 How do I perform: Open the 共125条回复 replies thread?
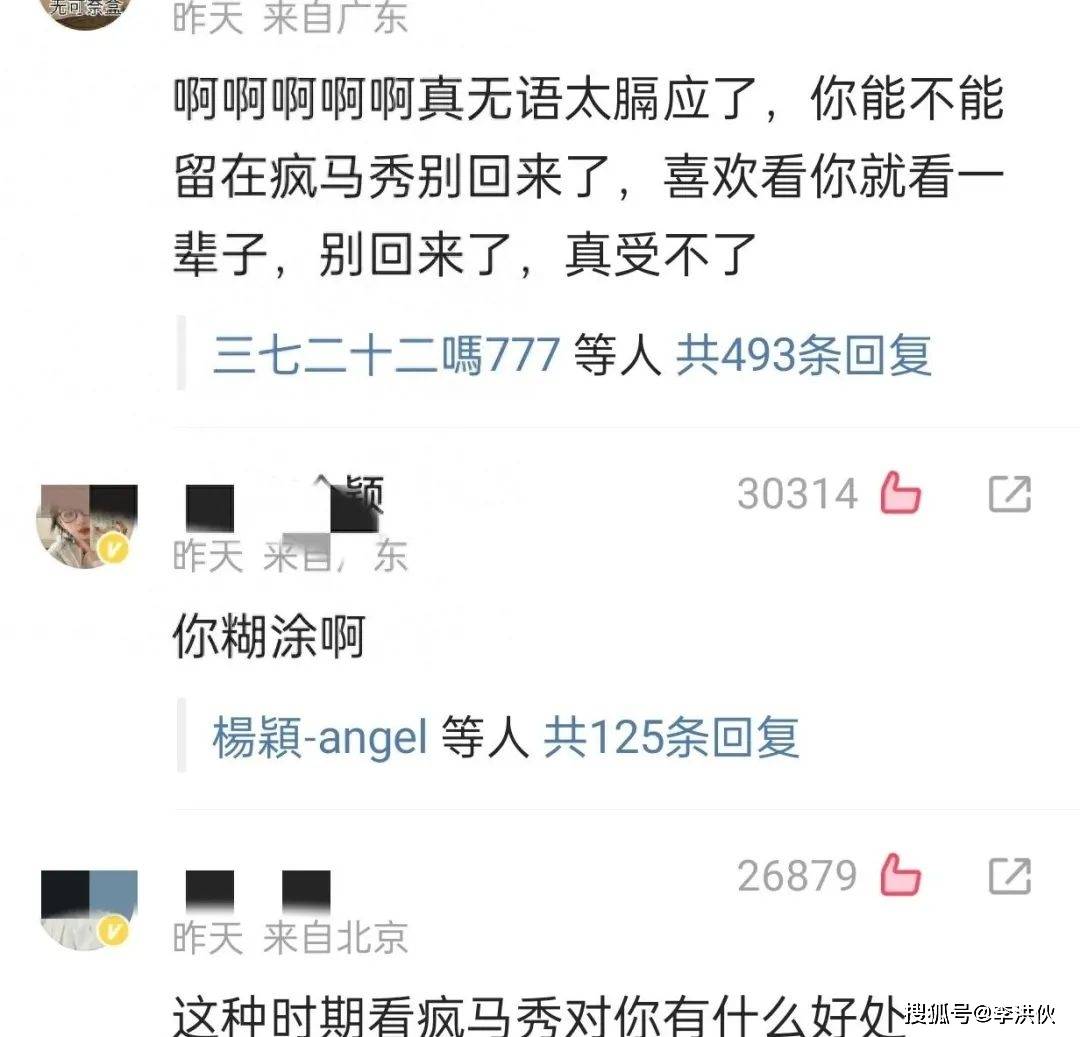[671, 738]
